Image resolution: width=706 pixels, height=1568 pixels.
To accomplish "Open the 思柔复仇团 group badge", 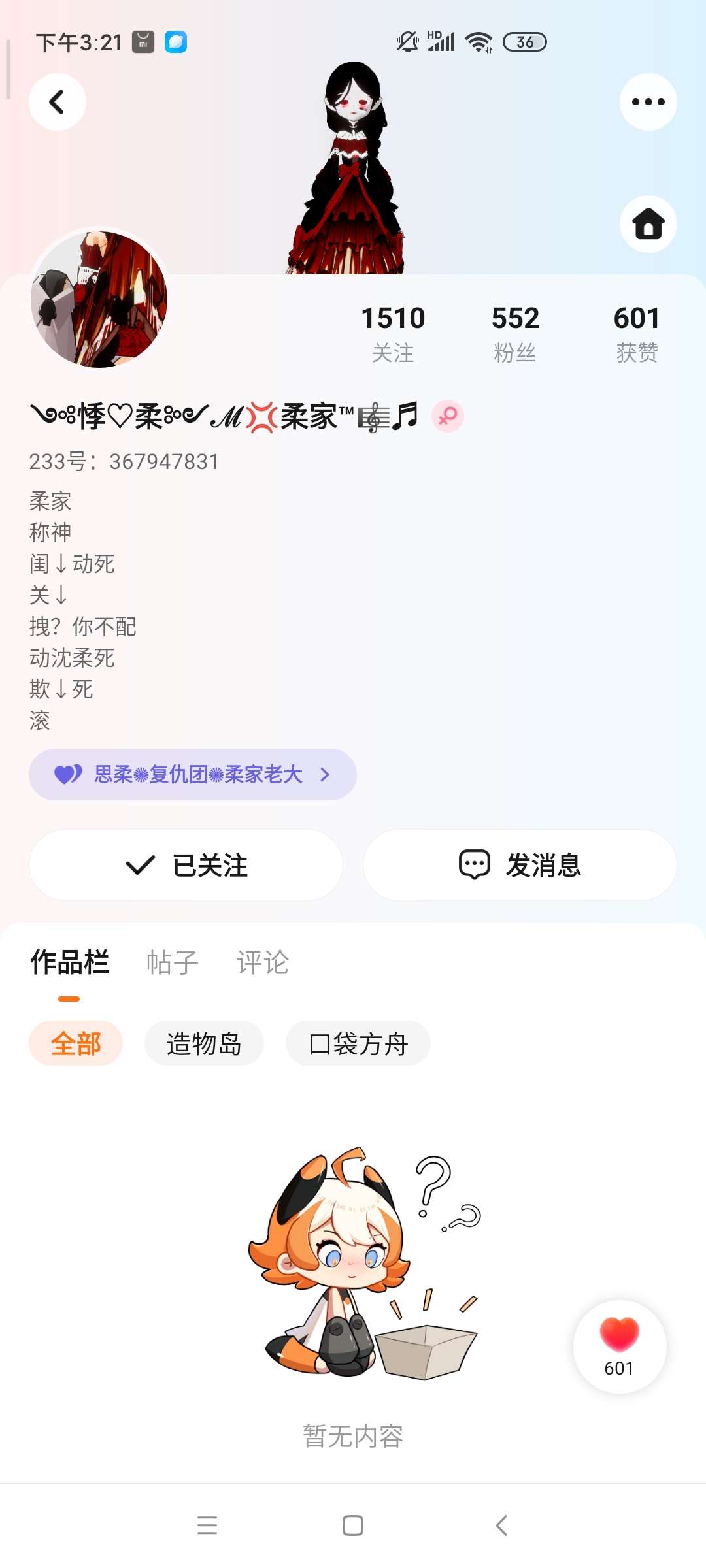I will pyautogui.click(x=193, y=774).
